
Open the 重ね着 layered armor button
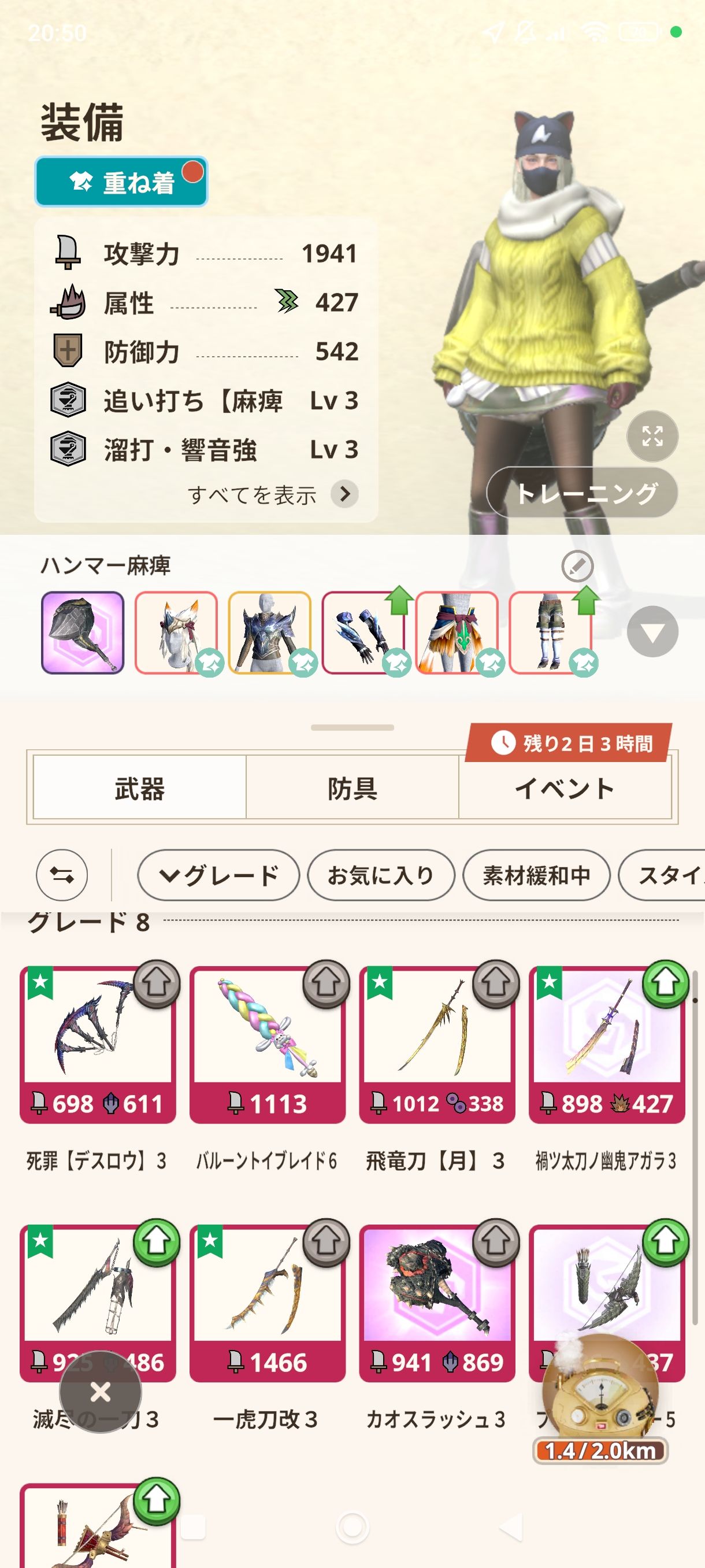click(121, 182)
